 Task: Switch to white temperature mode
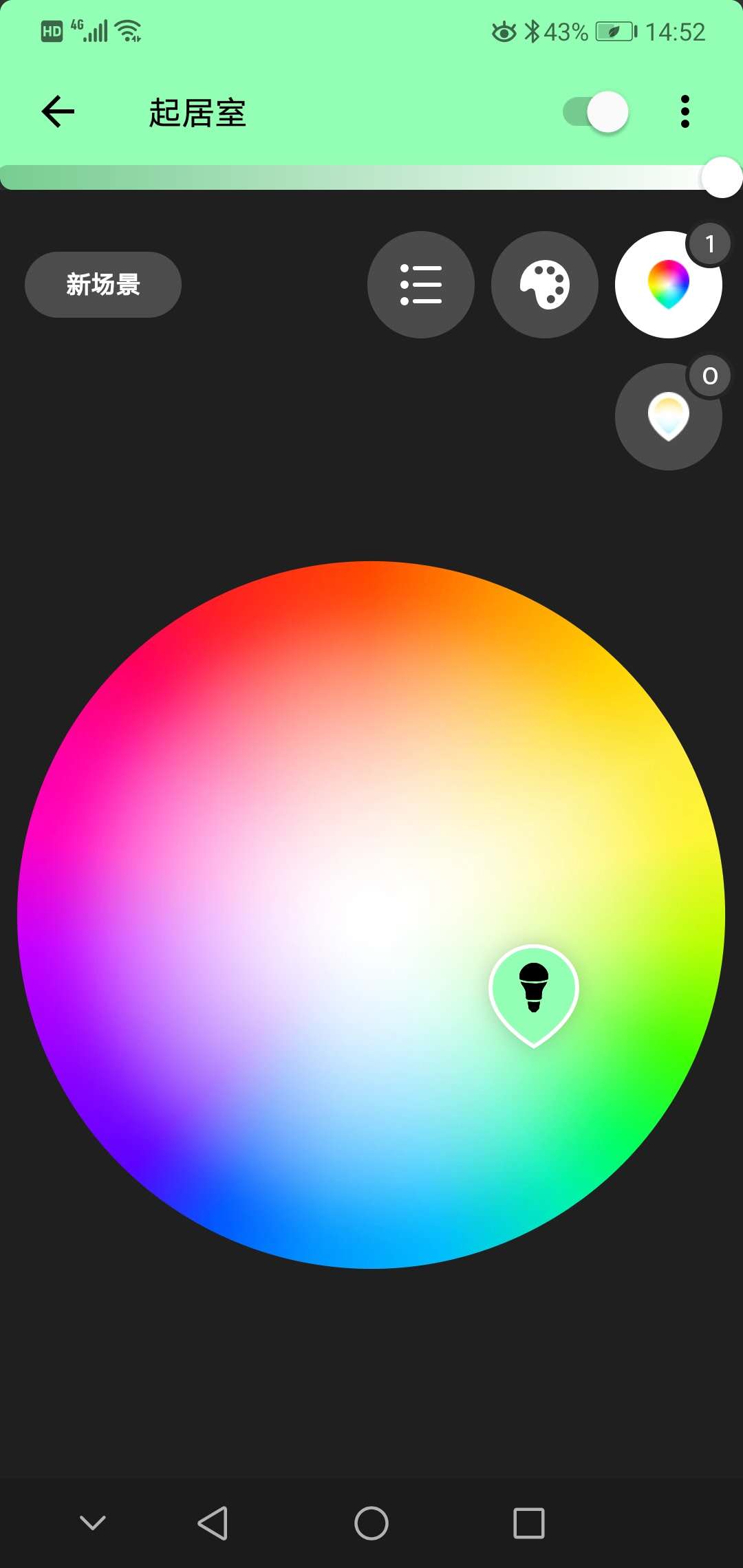(668, 417)
